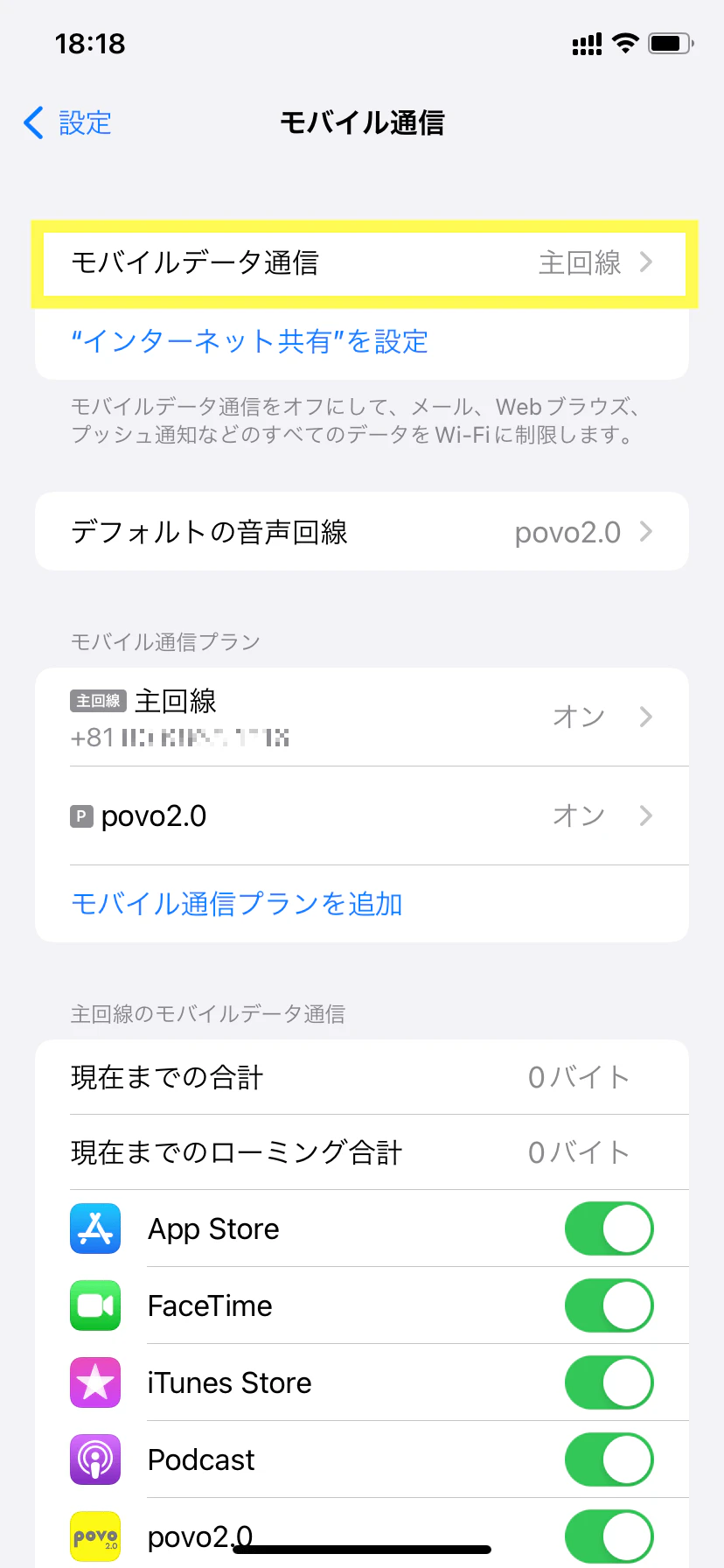Open the povo2.0 plan row
Screen dimensions: 724x1568
[x=362, y=816]
